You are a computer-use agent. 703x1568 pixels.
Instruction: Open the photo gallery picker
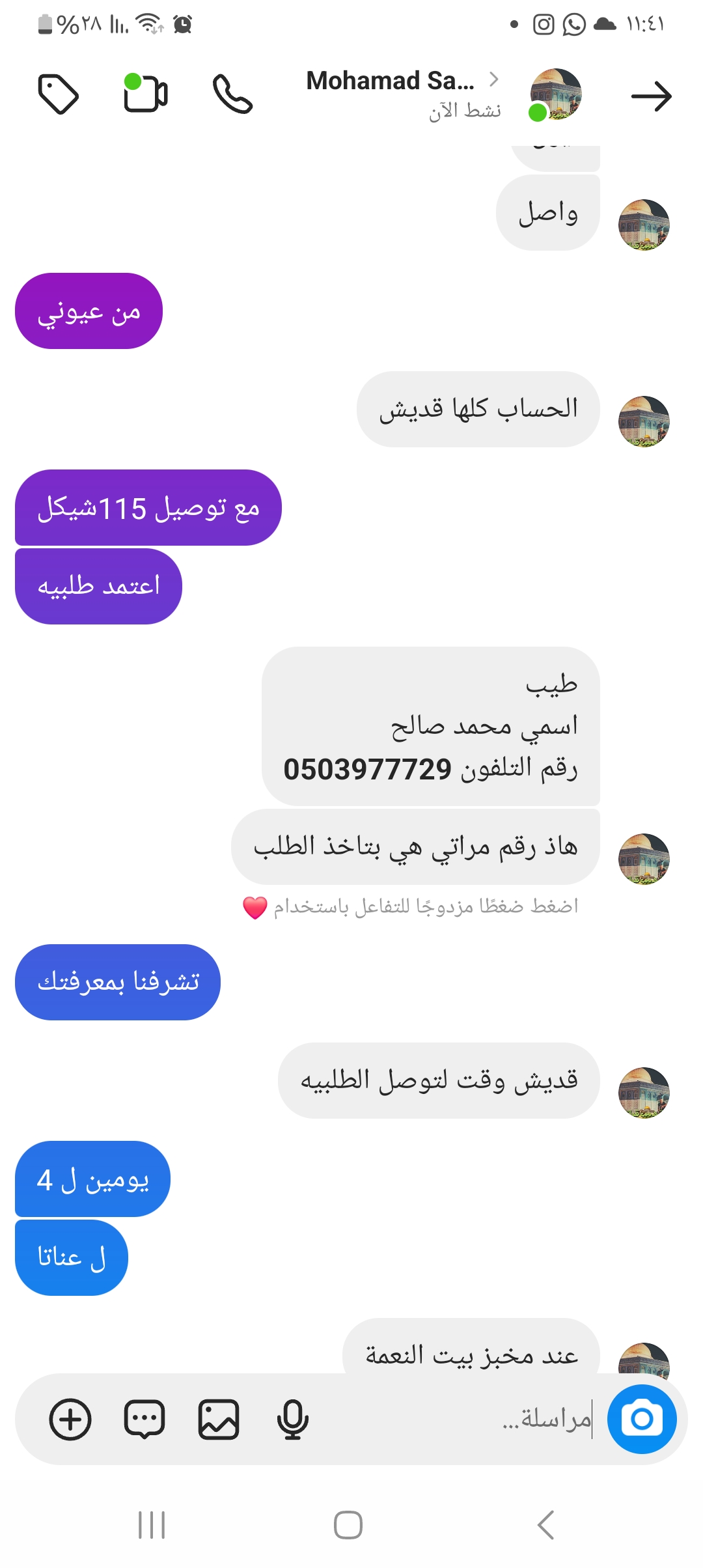(x=219, y=1419)
